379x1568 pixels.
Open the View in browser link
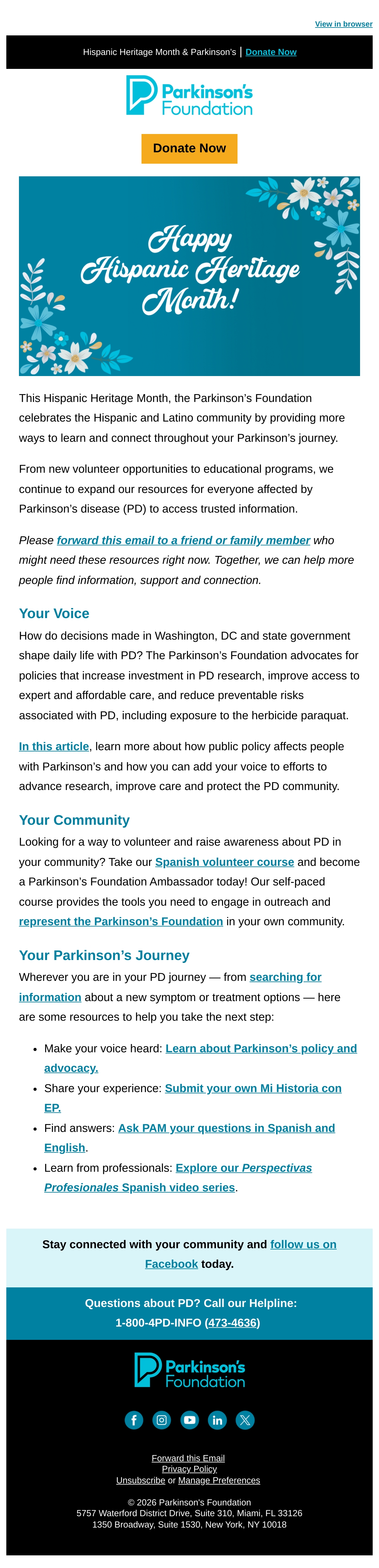[343, 24]
